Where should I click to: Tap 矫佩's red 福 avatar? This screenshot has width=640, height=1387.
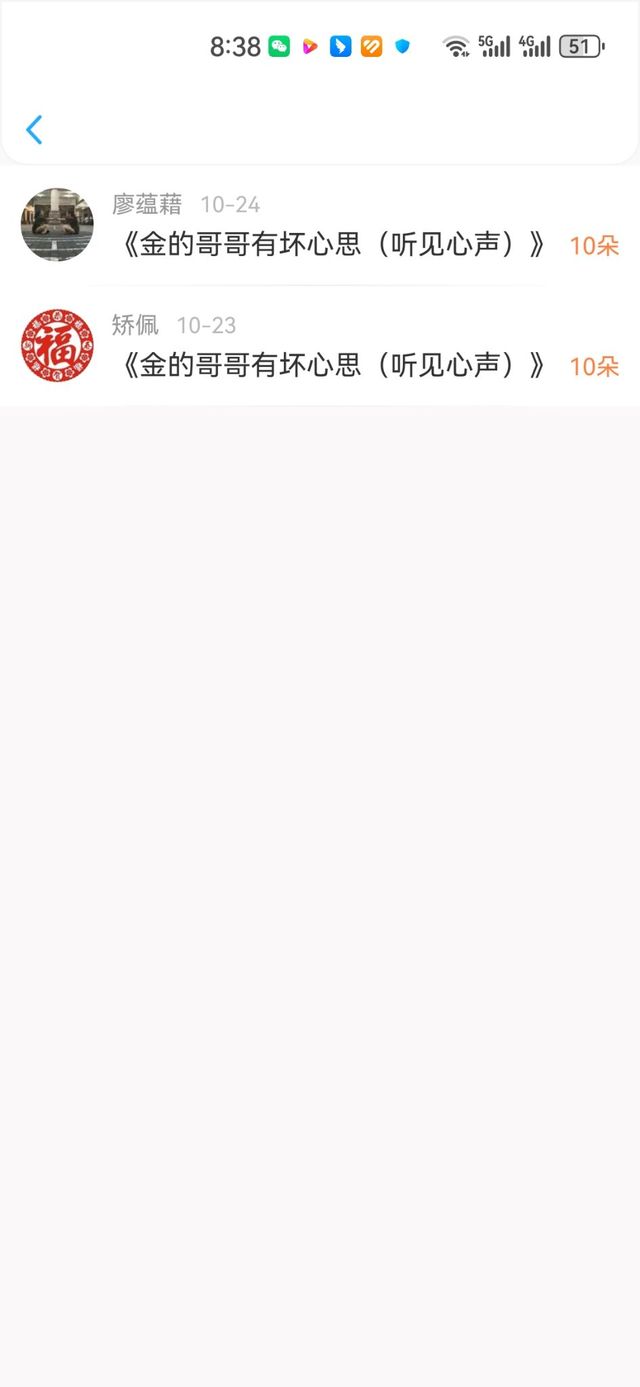point(57,345)
